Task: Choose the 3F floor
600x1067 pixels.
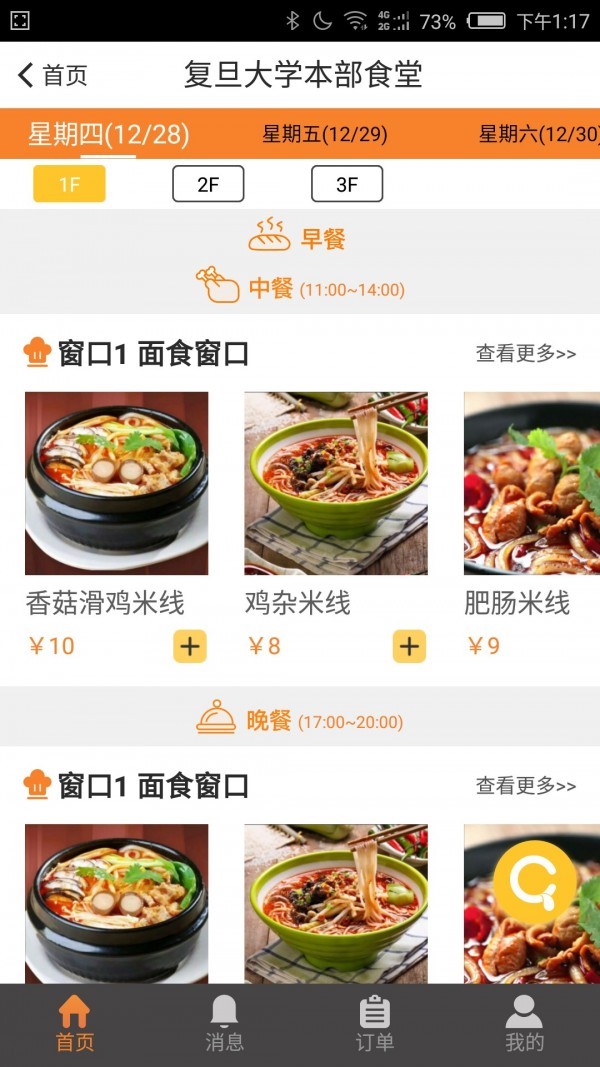Action: click(x=347, y=184)
